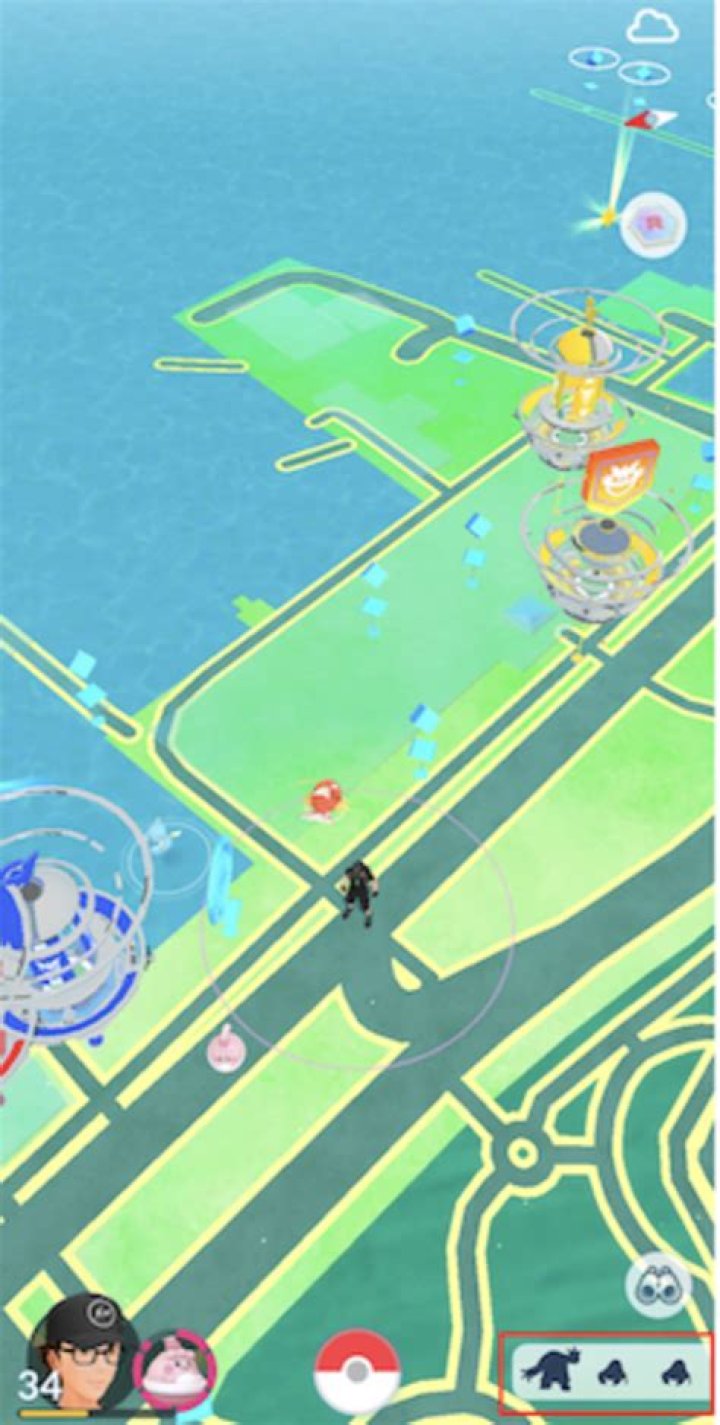Open the yellow gym with raid badge
Screen dimensions: 720x1425
[x=600, y=540]
